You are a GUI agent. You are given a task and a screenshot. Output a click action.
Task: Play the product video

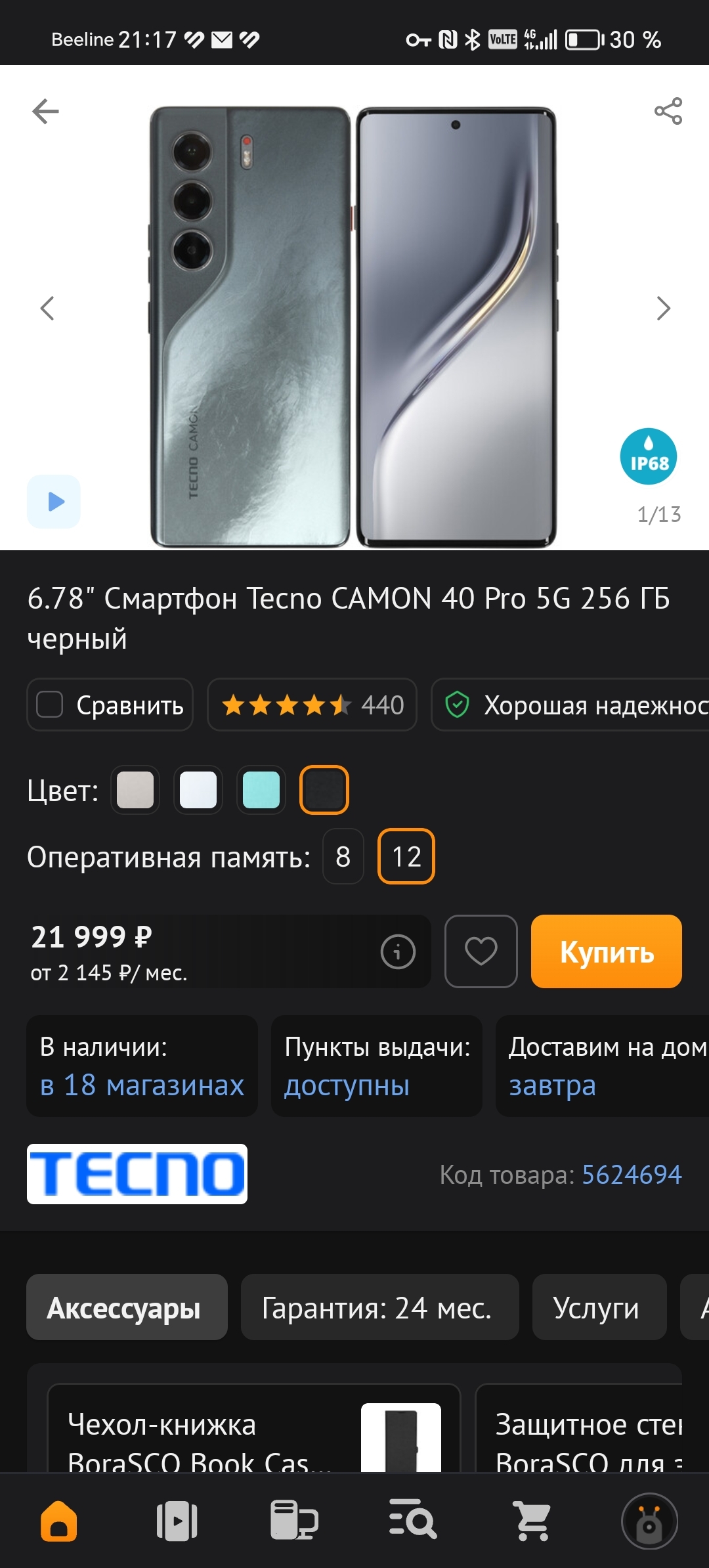[x=54, y=502]
